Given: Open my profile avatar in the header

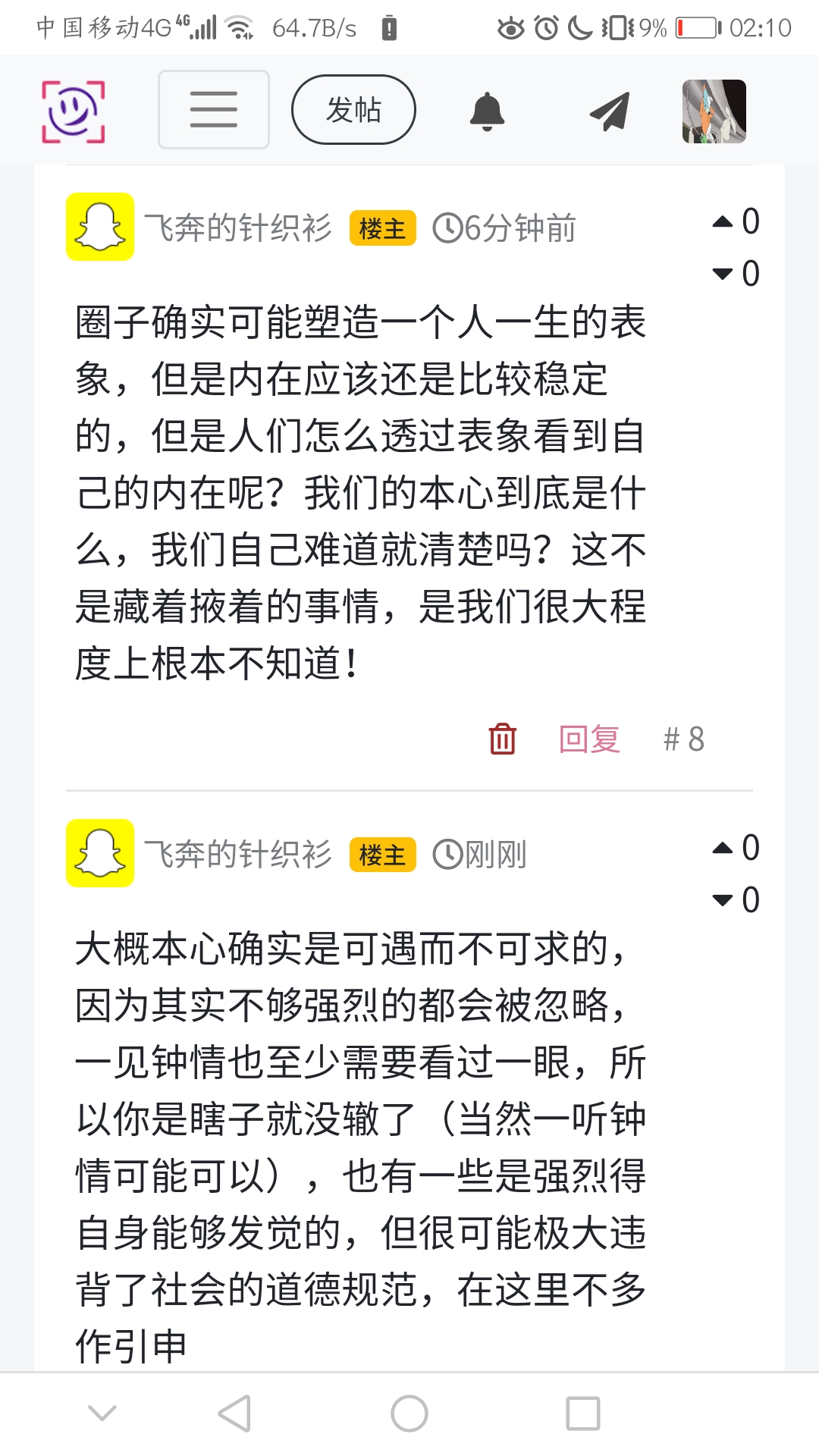Looking at the screenshot, I should pyautogui.click(x=714, y=111).
